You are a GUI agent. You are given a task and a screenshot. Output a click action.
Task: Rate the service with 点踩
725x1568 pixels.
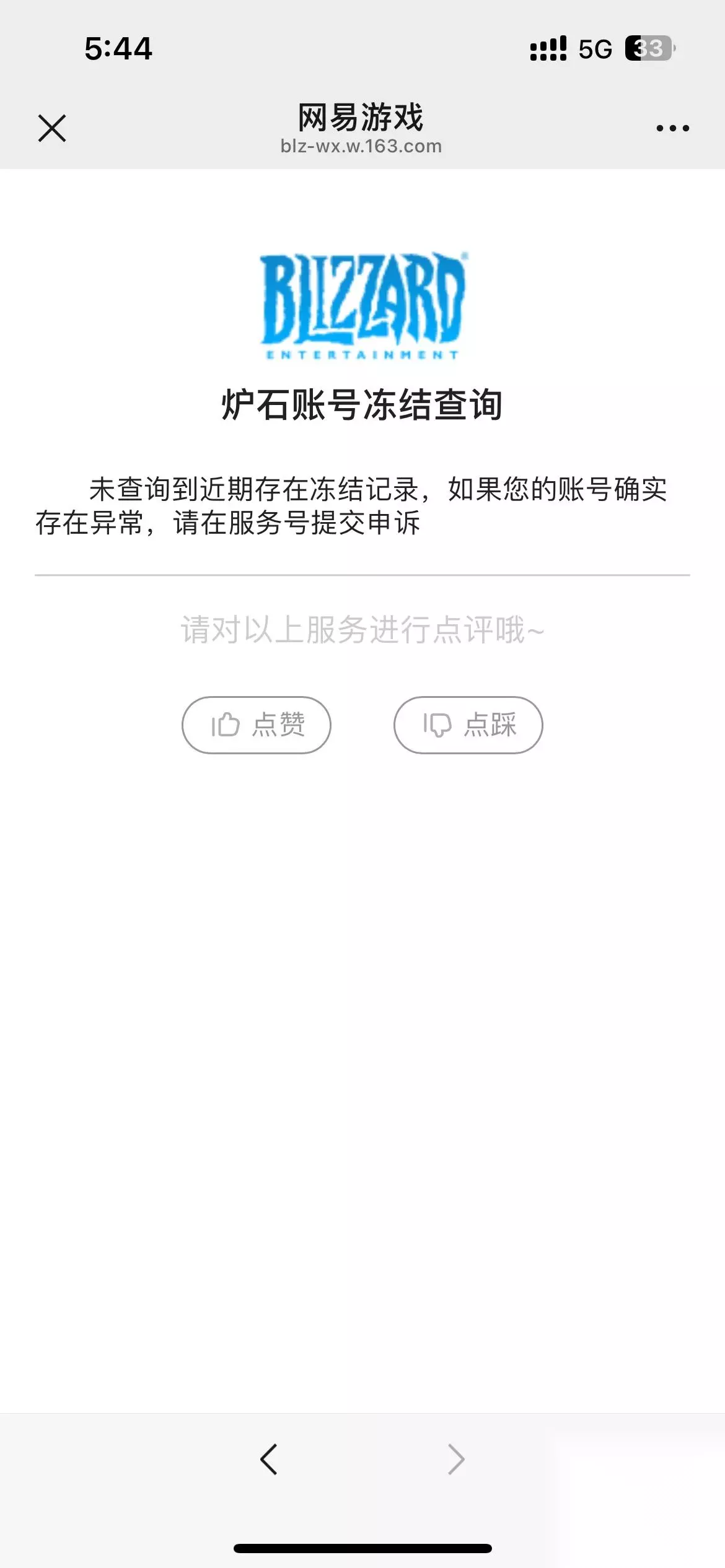tap(468, 725)
